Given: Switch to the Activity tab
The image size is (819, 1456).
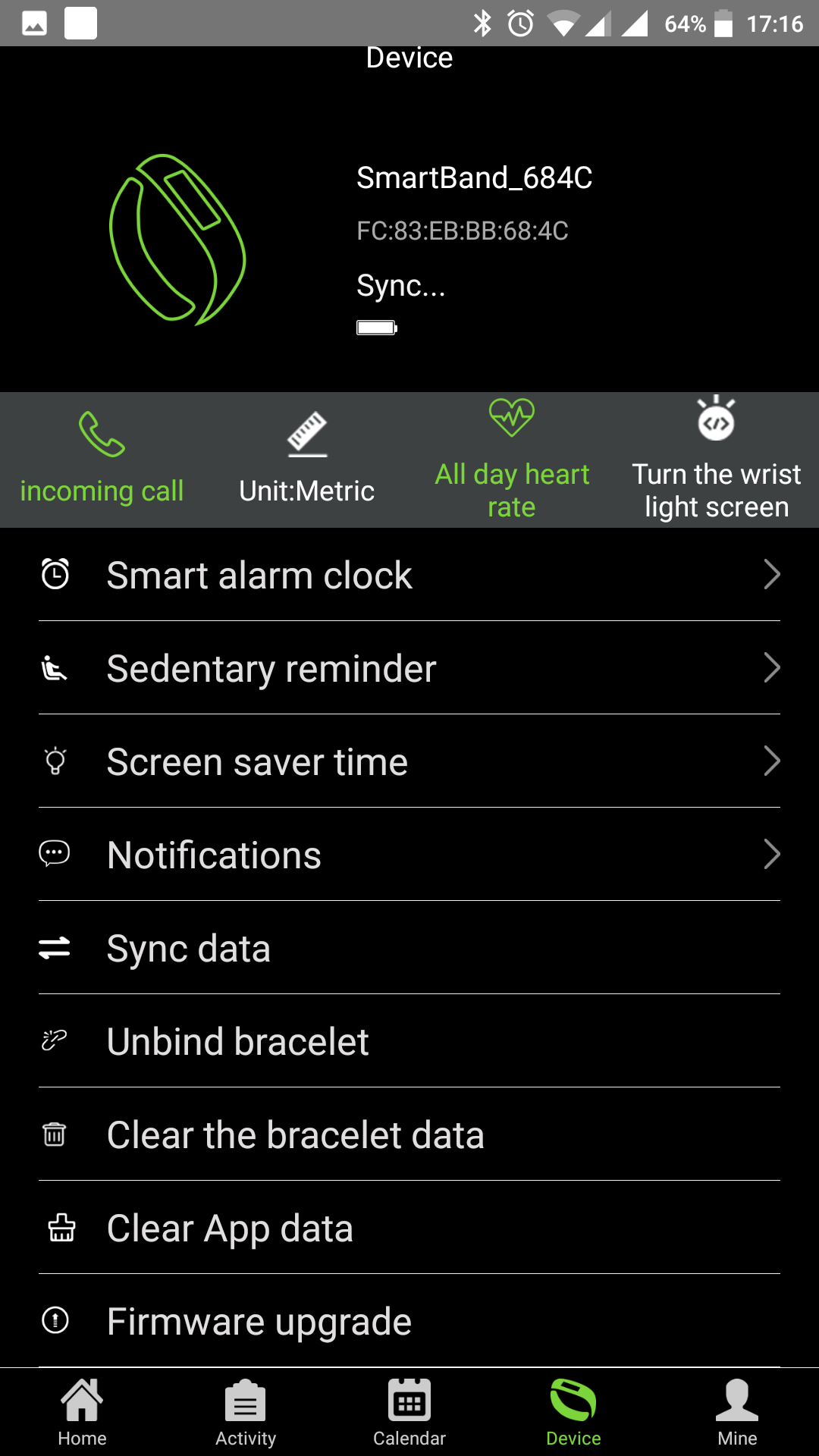Looking at the screenshot, I should tap(246, 1413).
